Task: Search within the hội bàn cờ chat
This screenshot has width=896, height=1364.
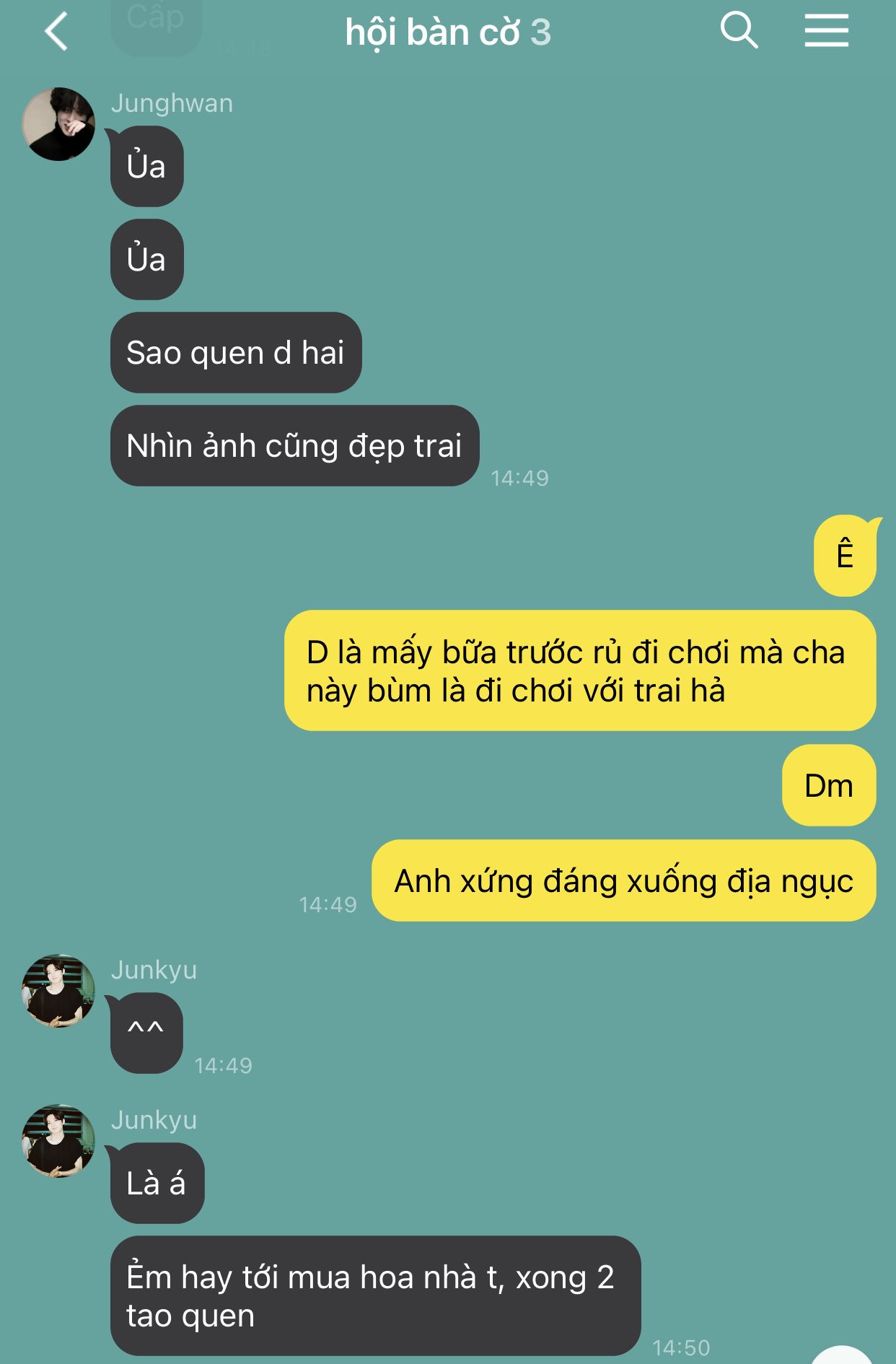Action: click(739, 31)
